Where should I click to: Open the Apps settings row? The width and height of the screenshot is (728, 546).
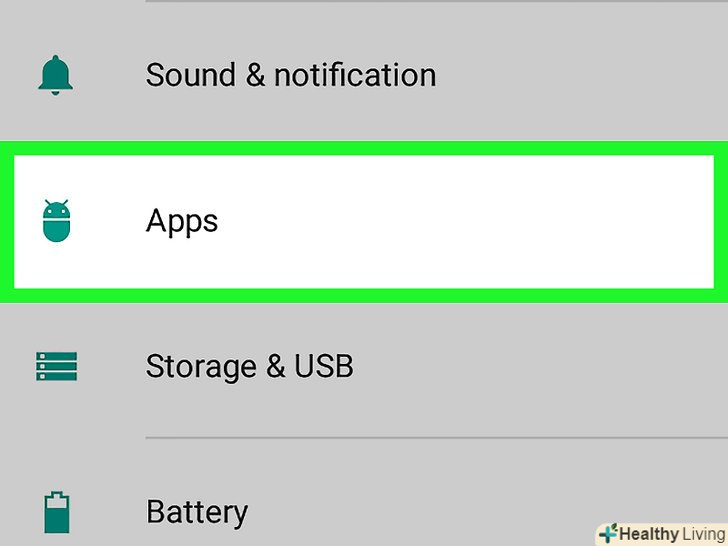(x=182, y=221)
